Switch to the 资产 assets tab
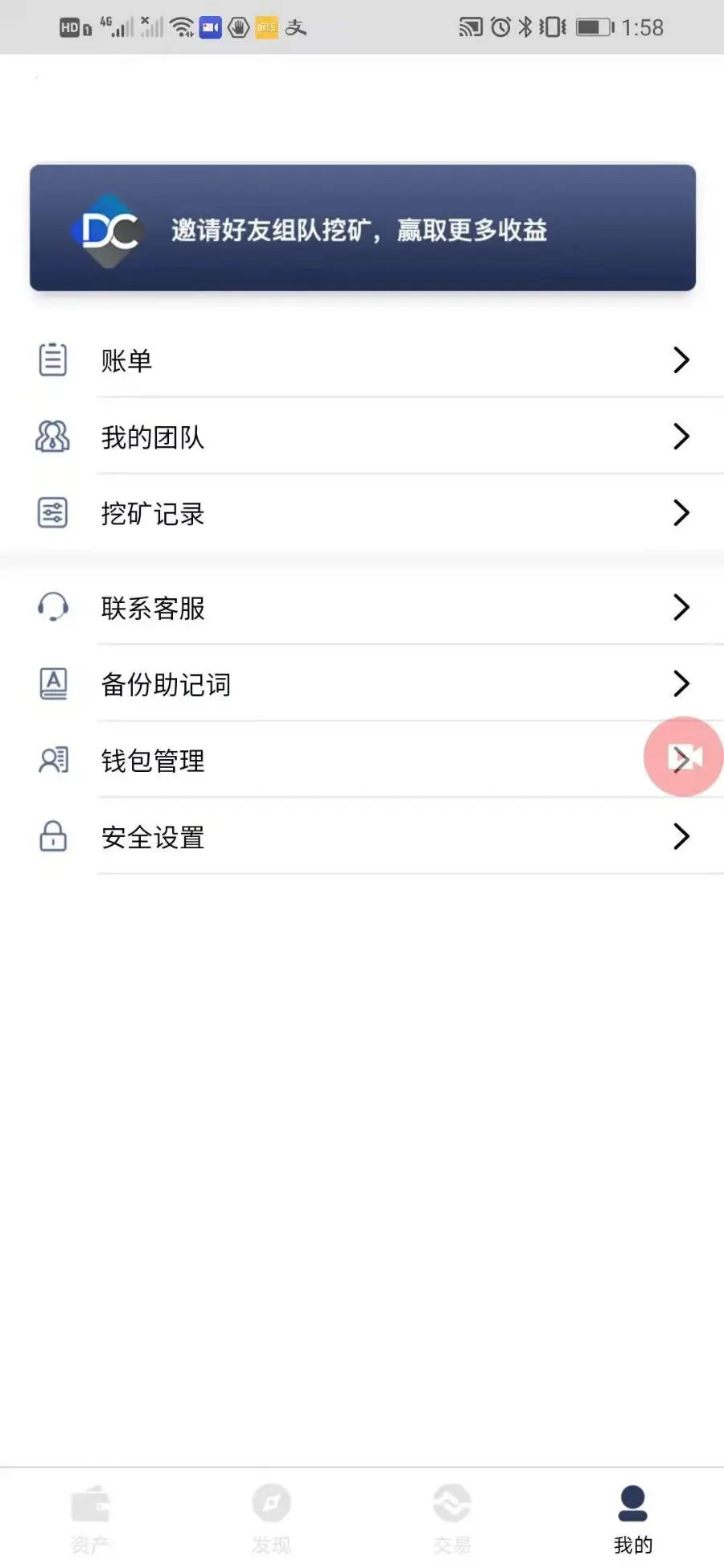Image resolution: width=724 pixels, height=1568 pixels. click(x=90, y=1517)
